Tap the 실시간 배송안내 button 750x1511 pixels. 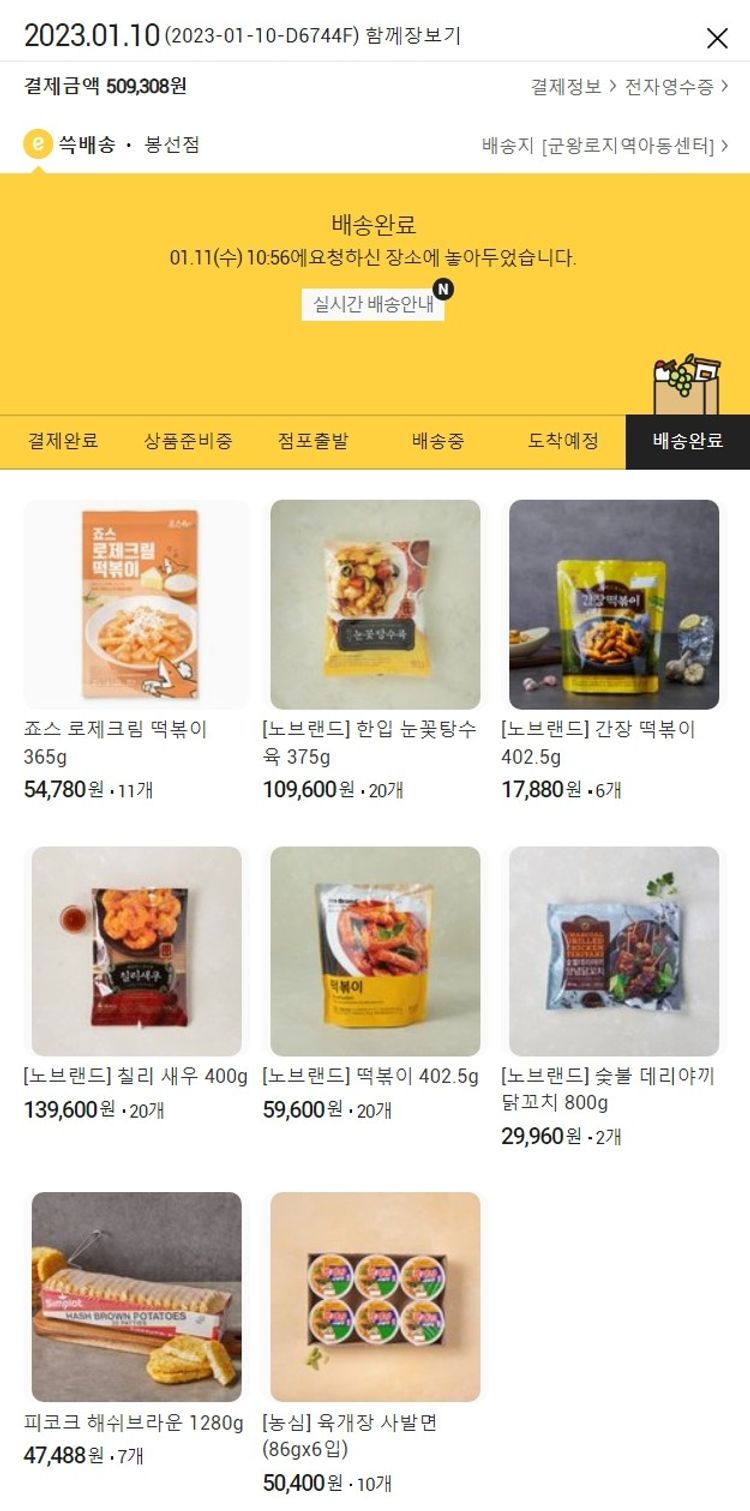tap(373, 304)
